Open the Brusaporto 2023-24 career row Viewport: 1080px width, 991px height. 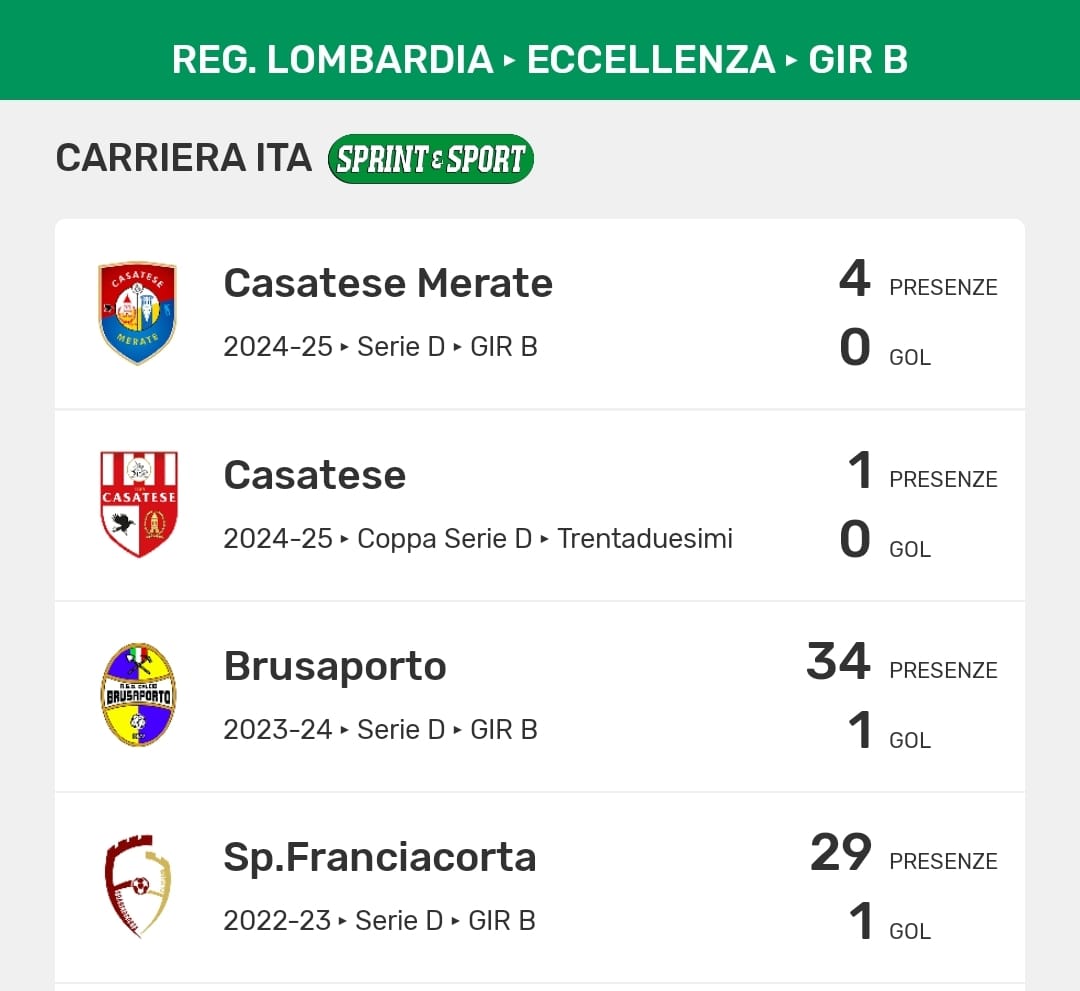click(540, 696)
